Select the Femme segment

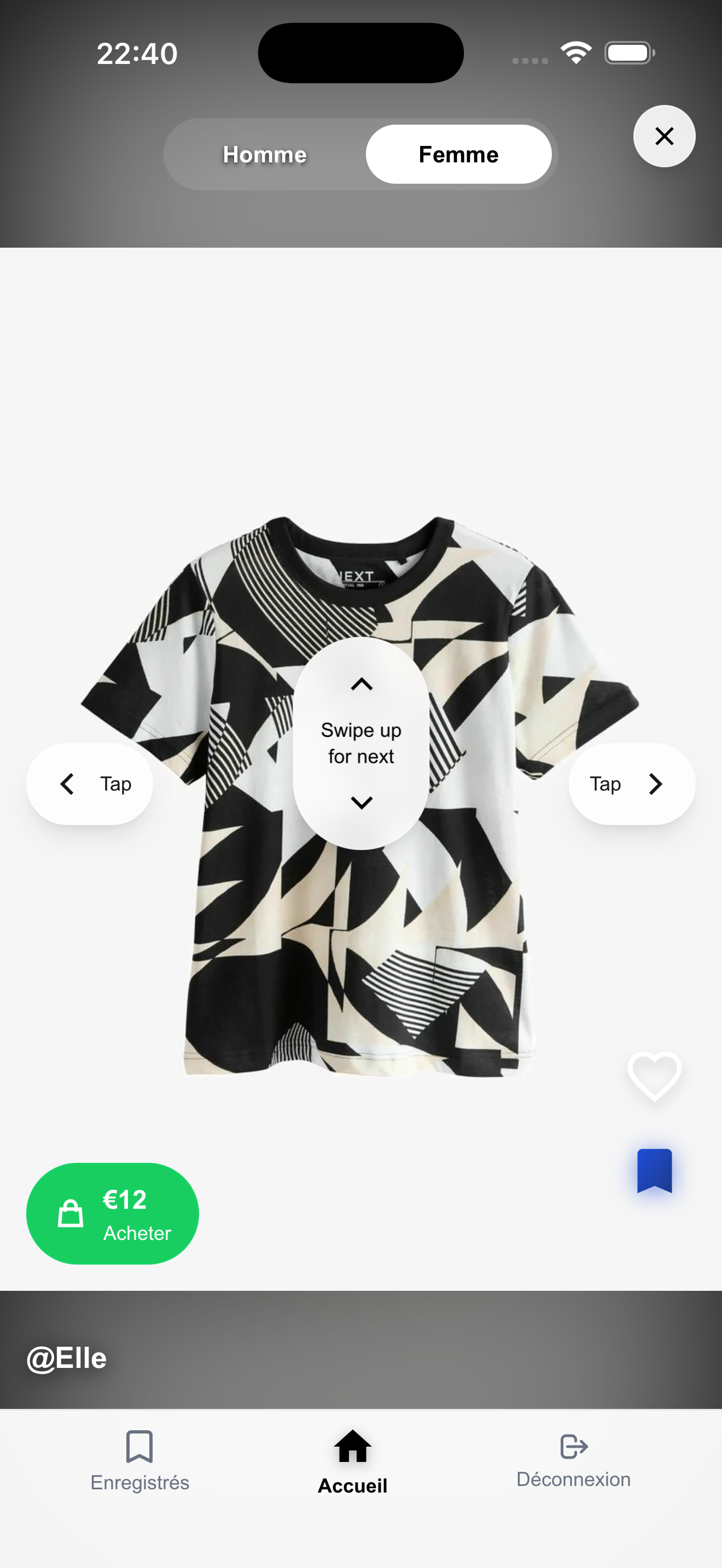[x=458, y=155]
